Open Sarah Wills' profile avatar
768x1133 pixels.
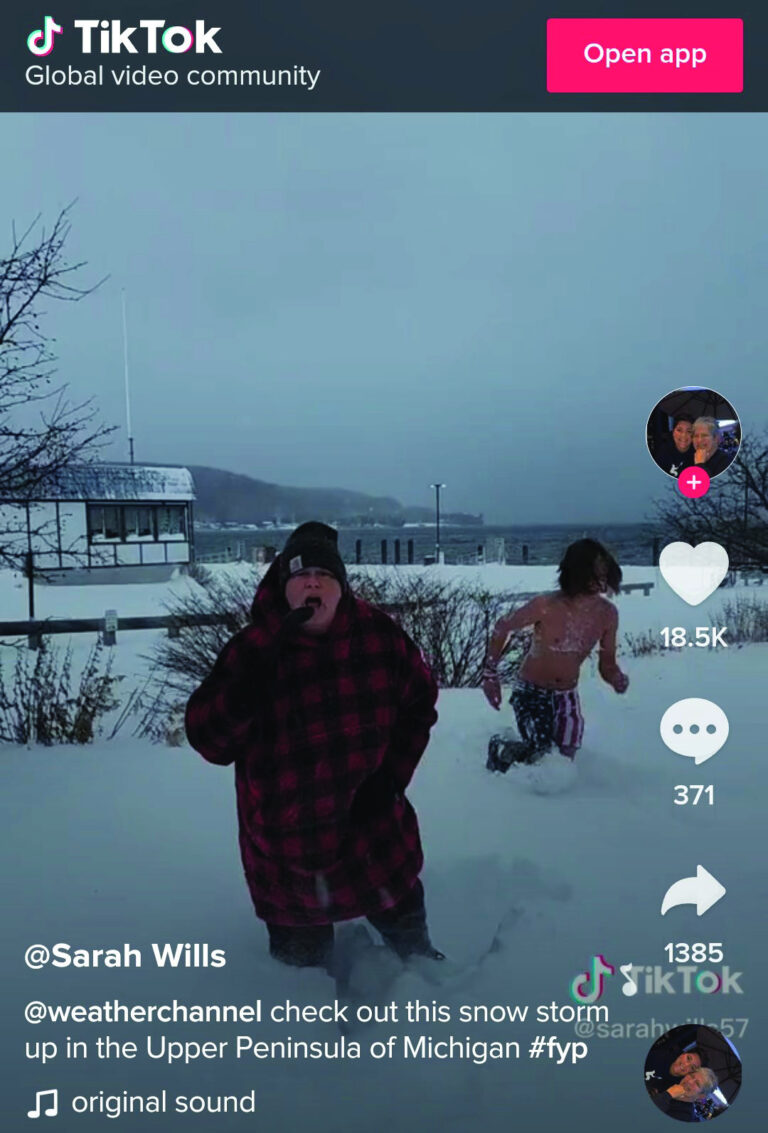coord(693,431)
